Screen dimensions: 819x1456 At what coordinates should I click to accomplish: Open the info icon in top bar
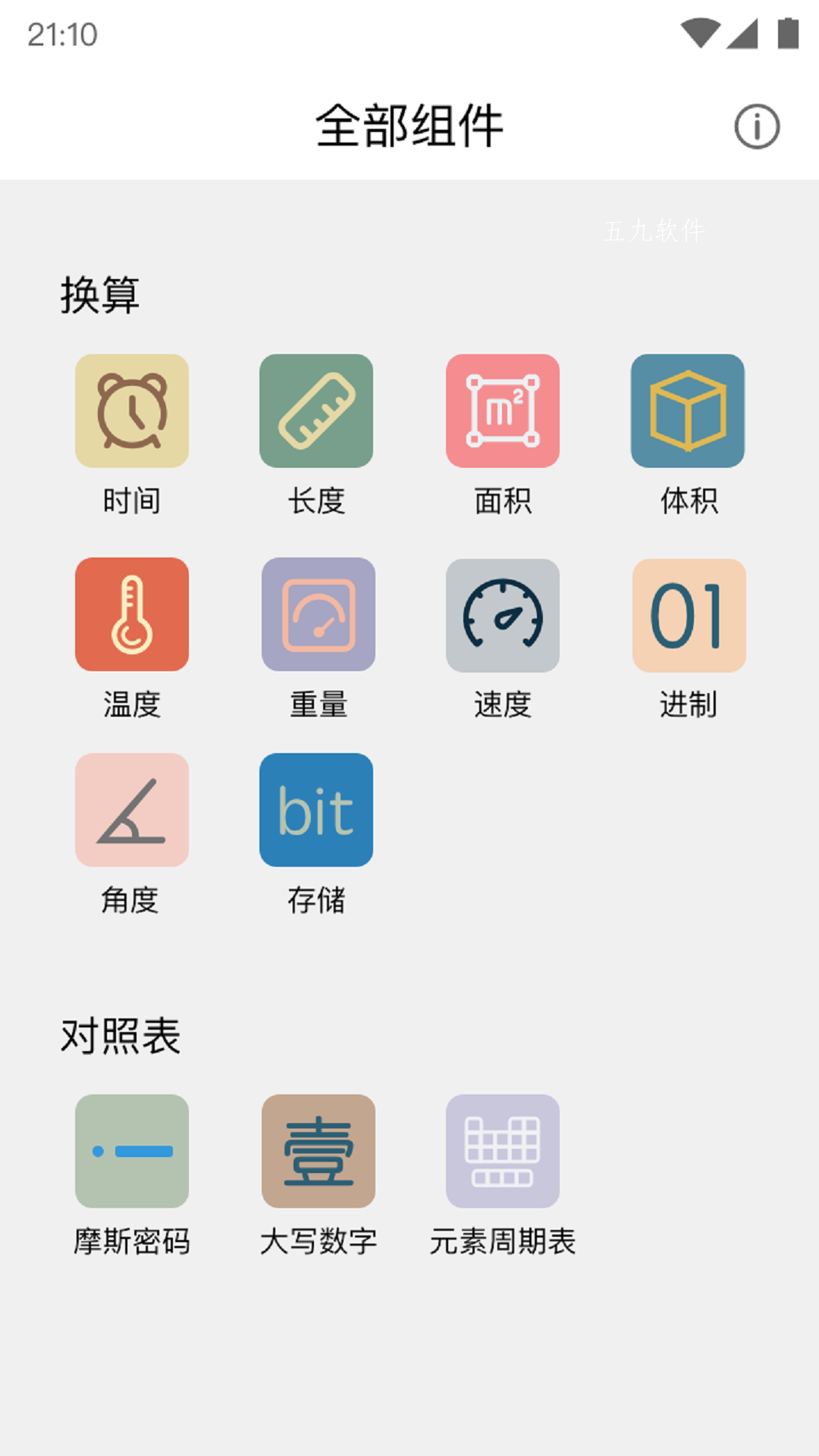(x=756, y=127)
